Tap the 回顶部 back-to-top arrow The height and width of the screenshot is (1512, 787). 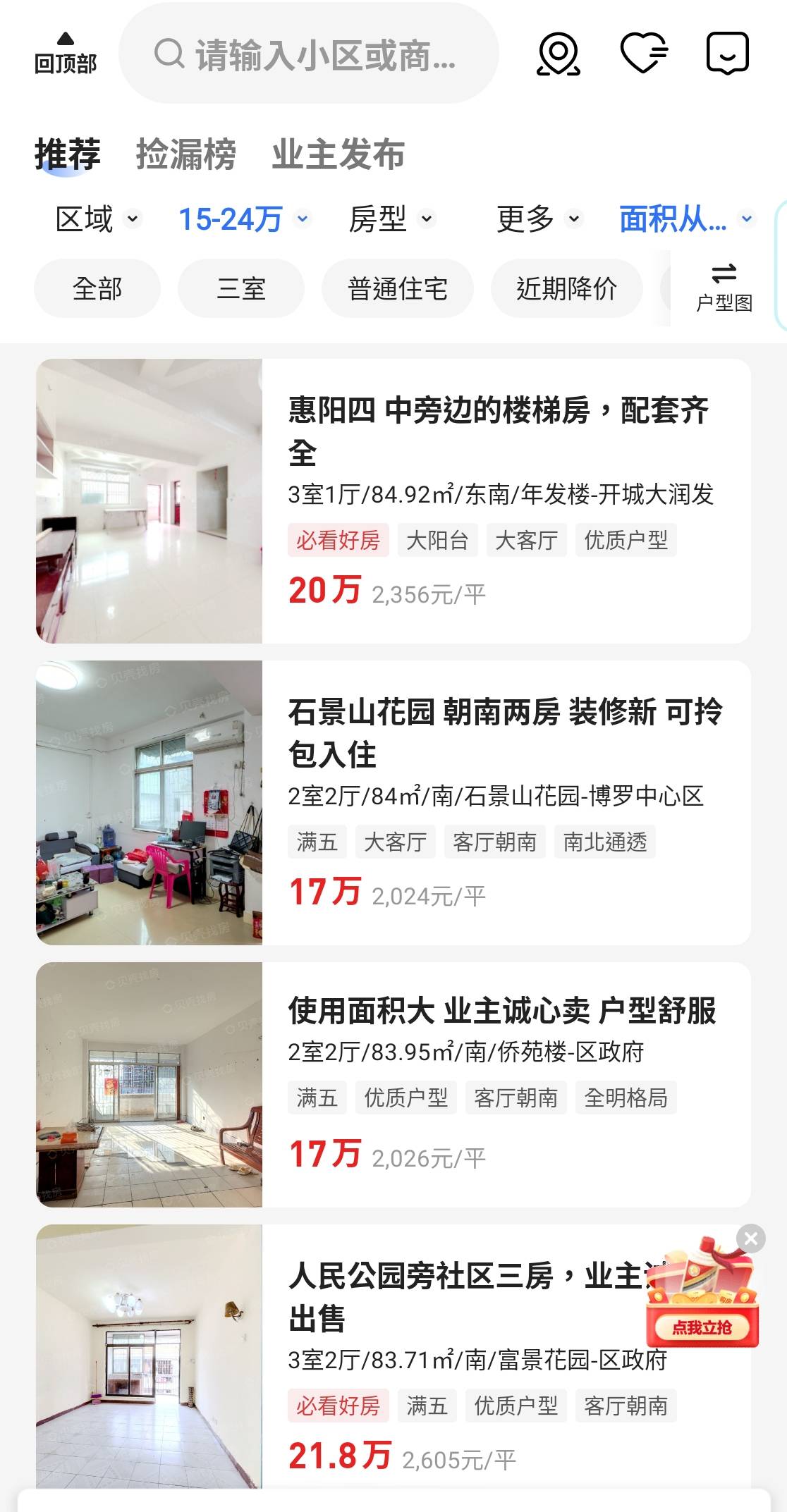tap(66, 53)
